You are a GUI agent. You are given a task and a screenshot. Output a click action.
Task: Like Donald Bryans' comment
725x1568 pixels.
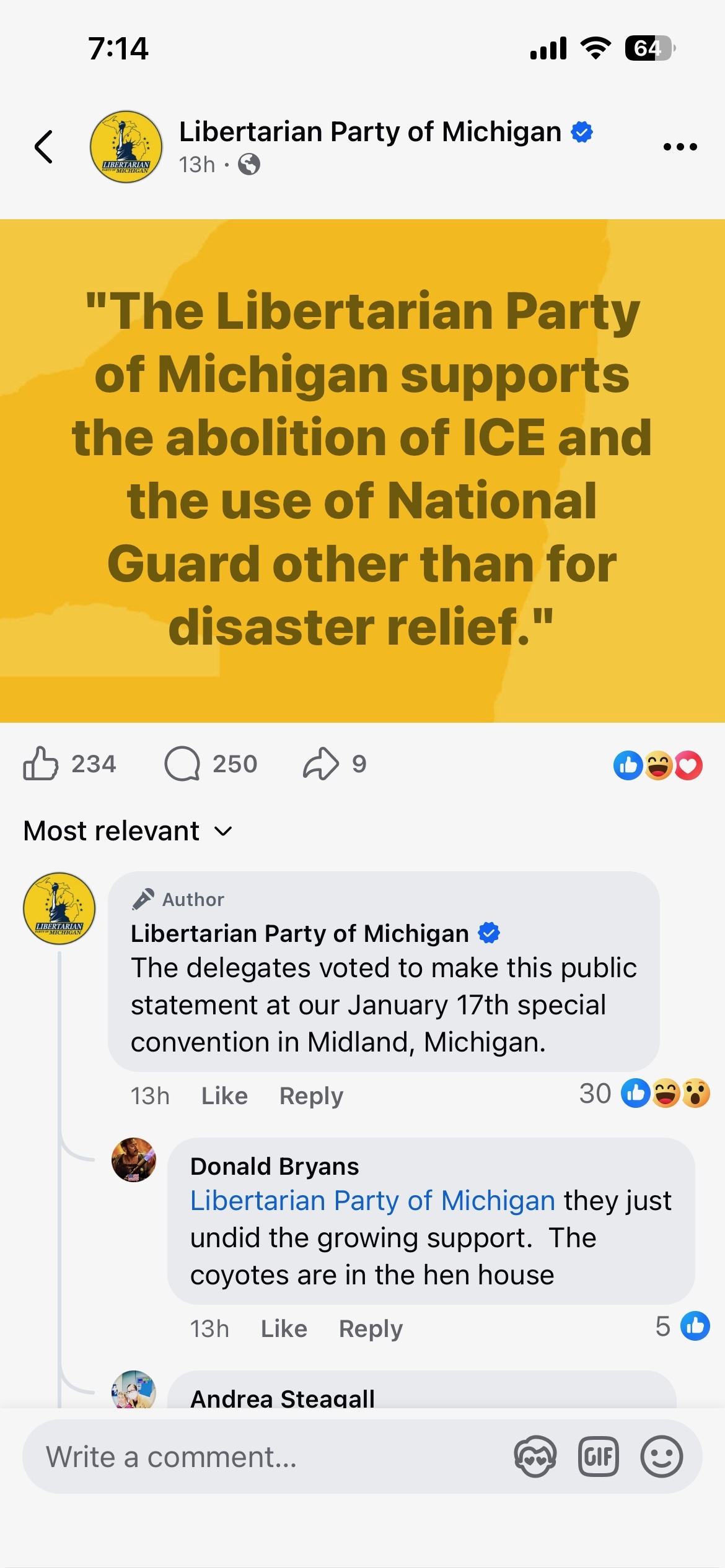point(284,1328)
